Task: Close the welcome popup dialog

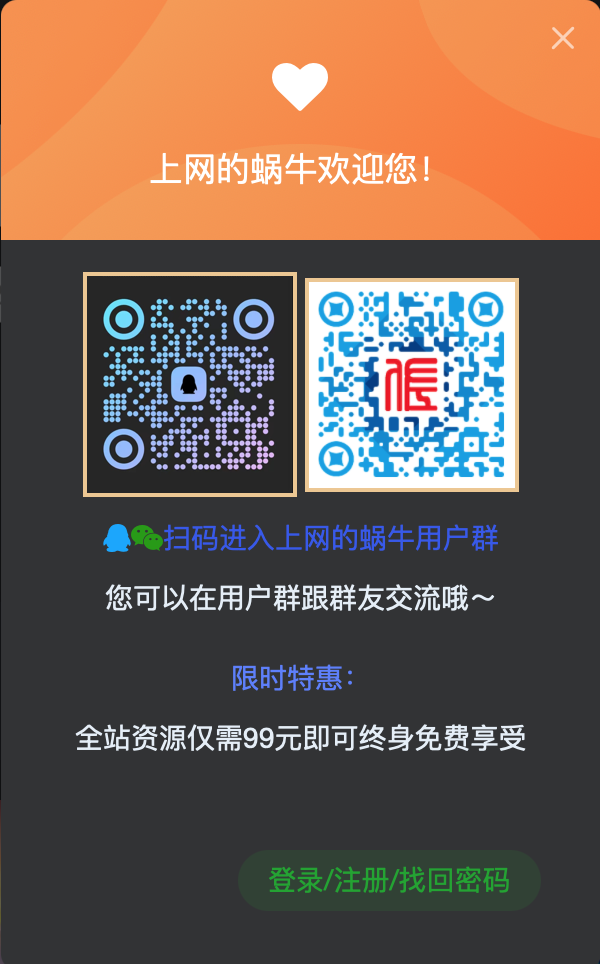Action: point(562,38)
